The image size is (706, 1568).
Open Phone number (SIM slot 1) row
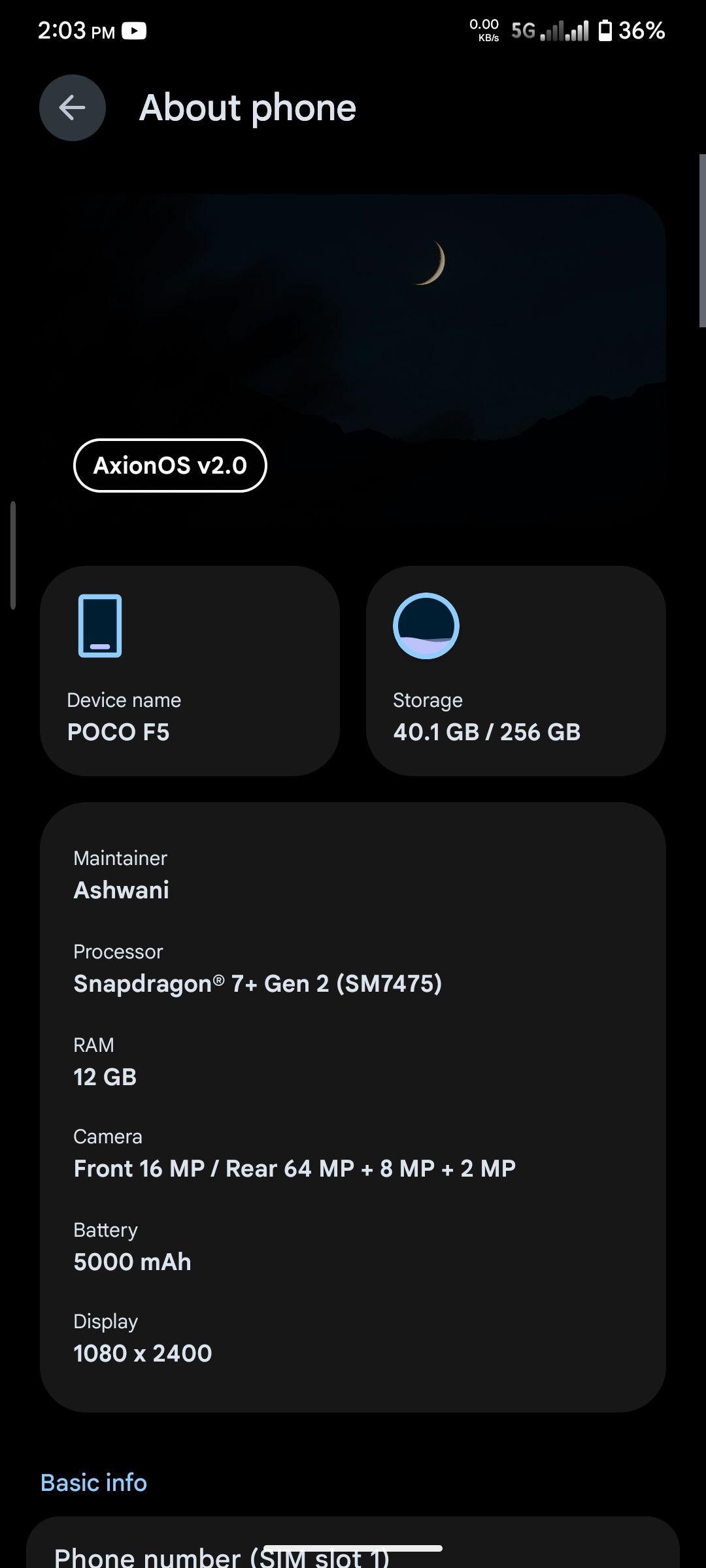(x=353, y=1543)
